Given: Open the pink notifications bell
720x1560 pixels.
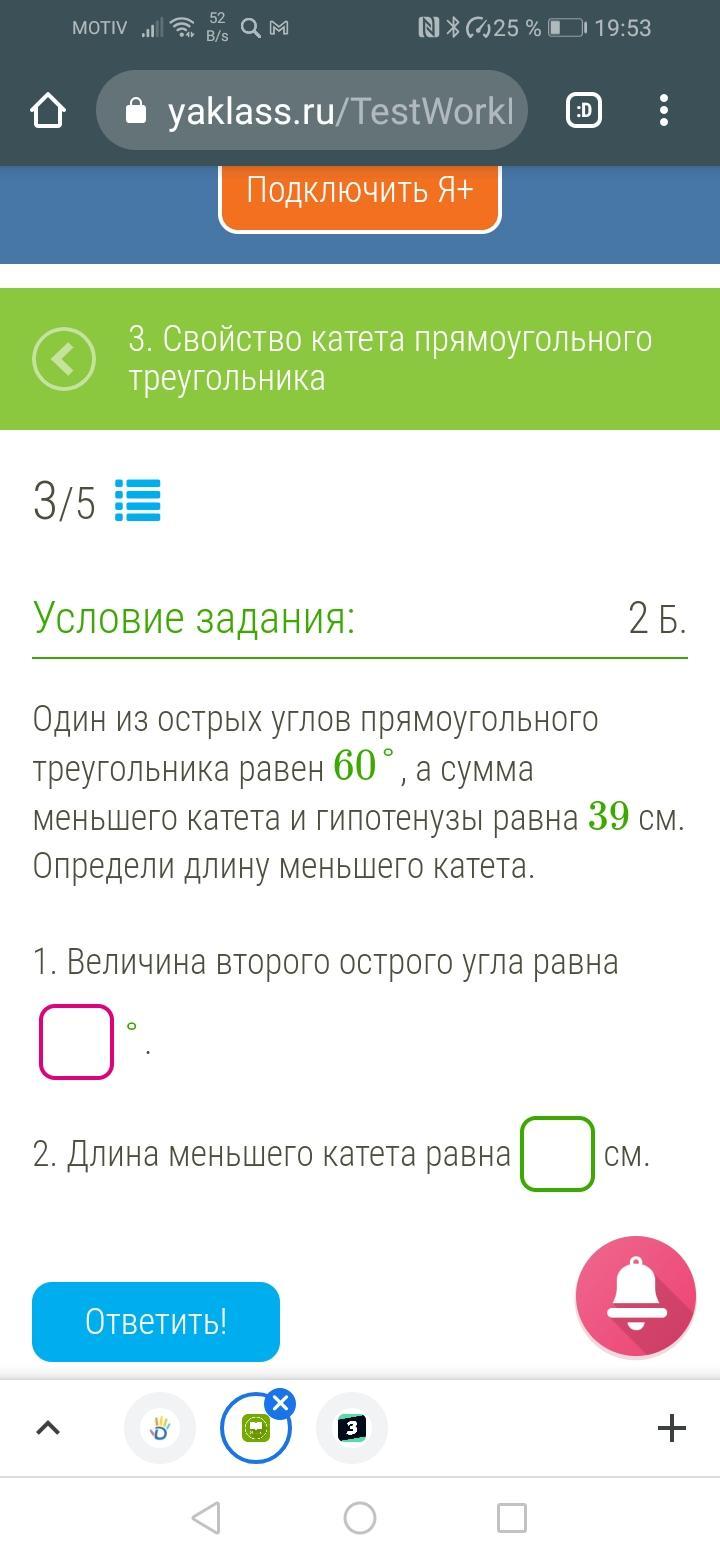Looking at the screenshot, I should 635,1296.
